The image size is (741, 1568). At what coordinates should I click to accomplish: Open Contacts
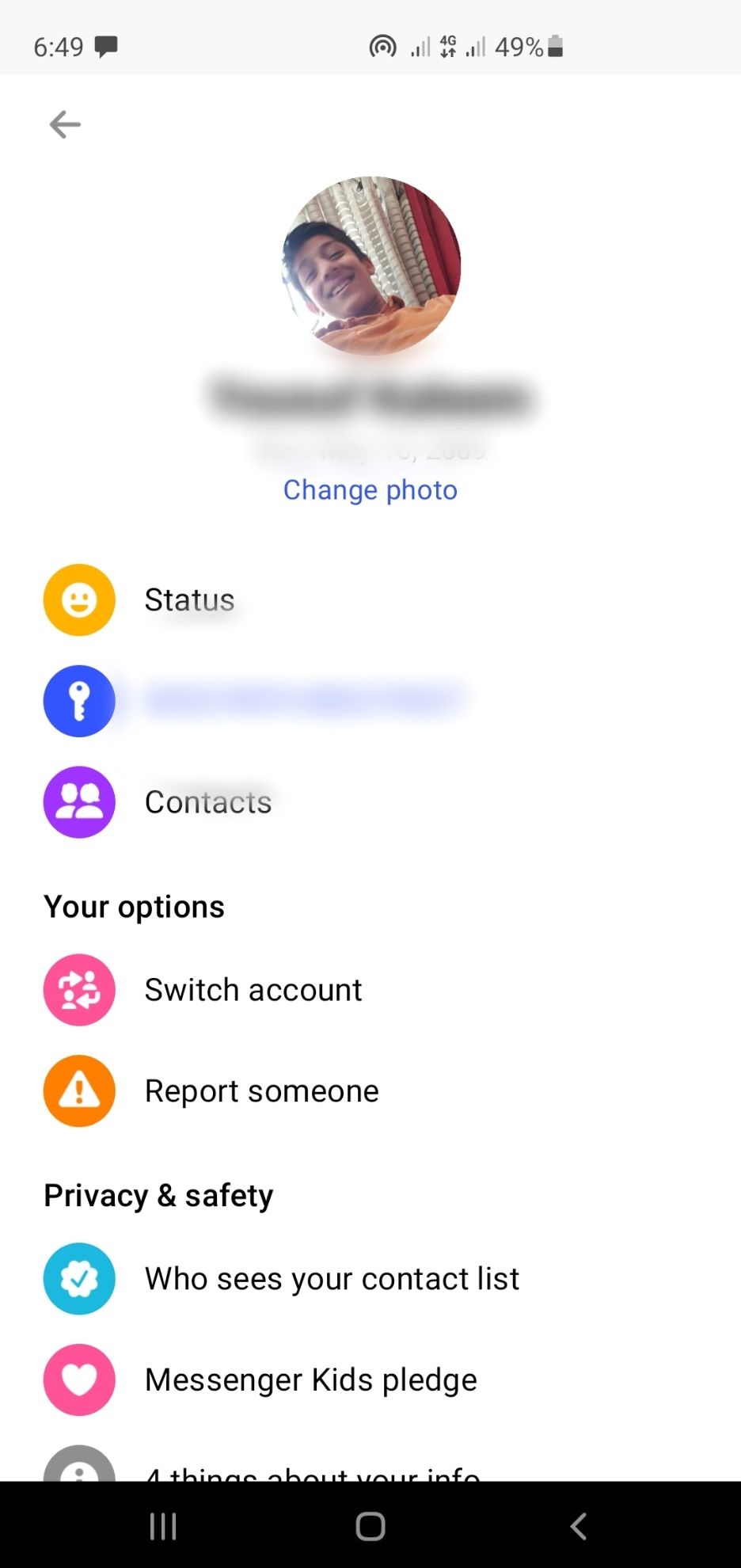point(207,802)
